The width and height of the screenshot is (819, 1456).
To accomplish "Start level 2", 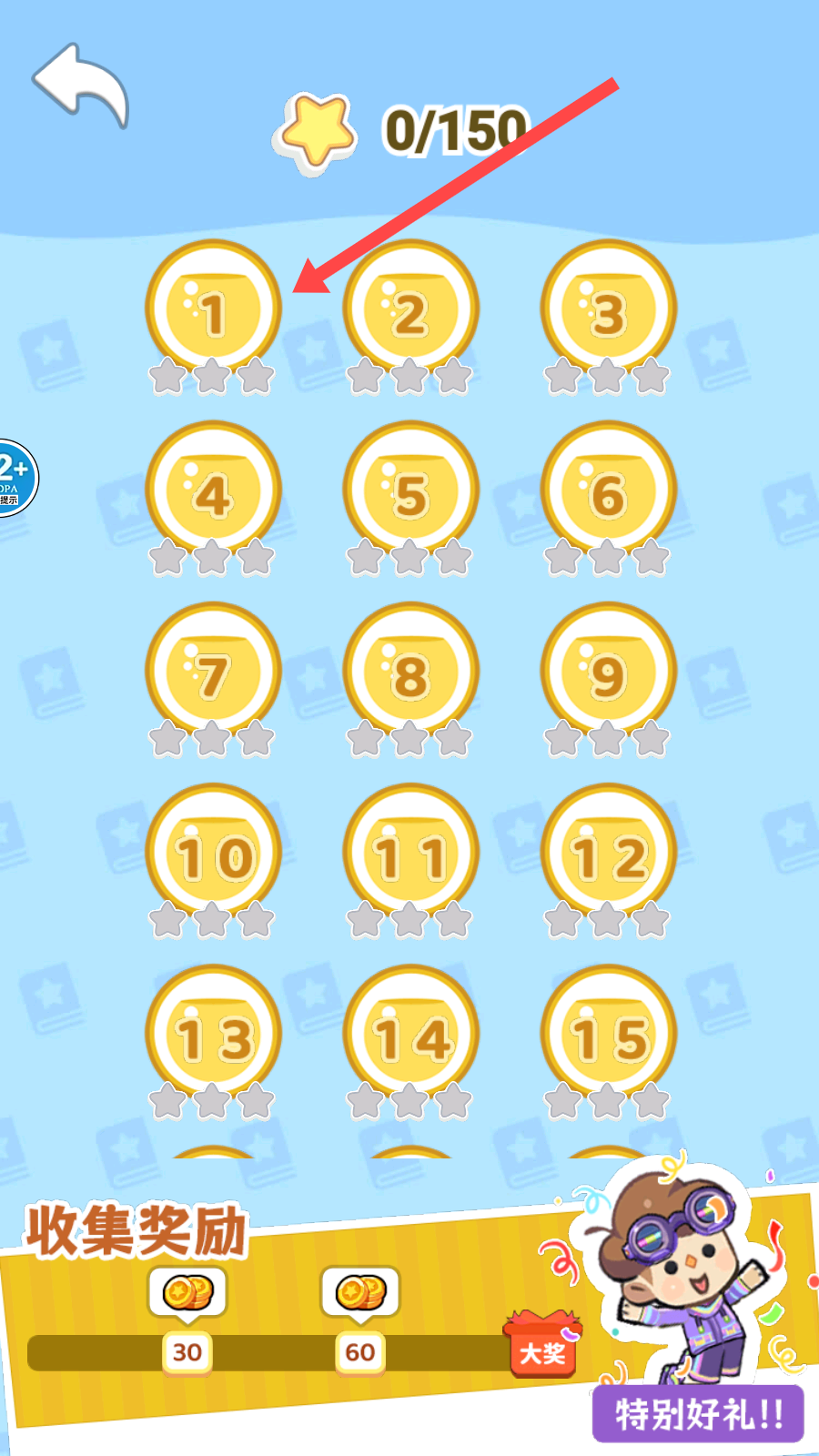I will pyautogui.click(x=410, y=309).
